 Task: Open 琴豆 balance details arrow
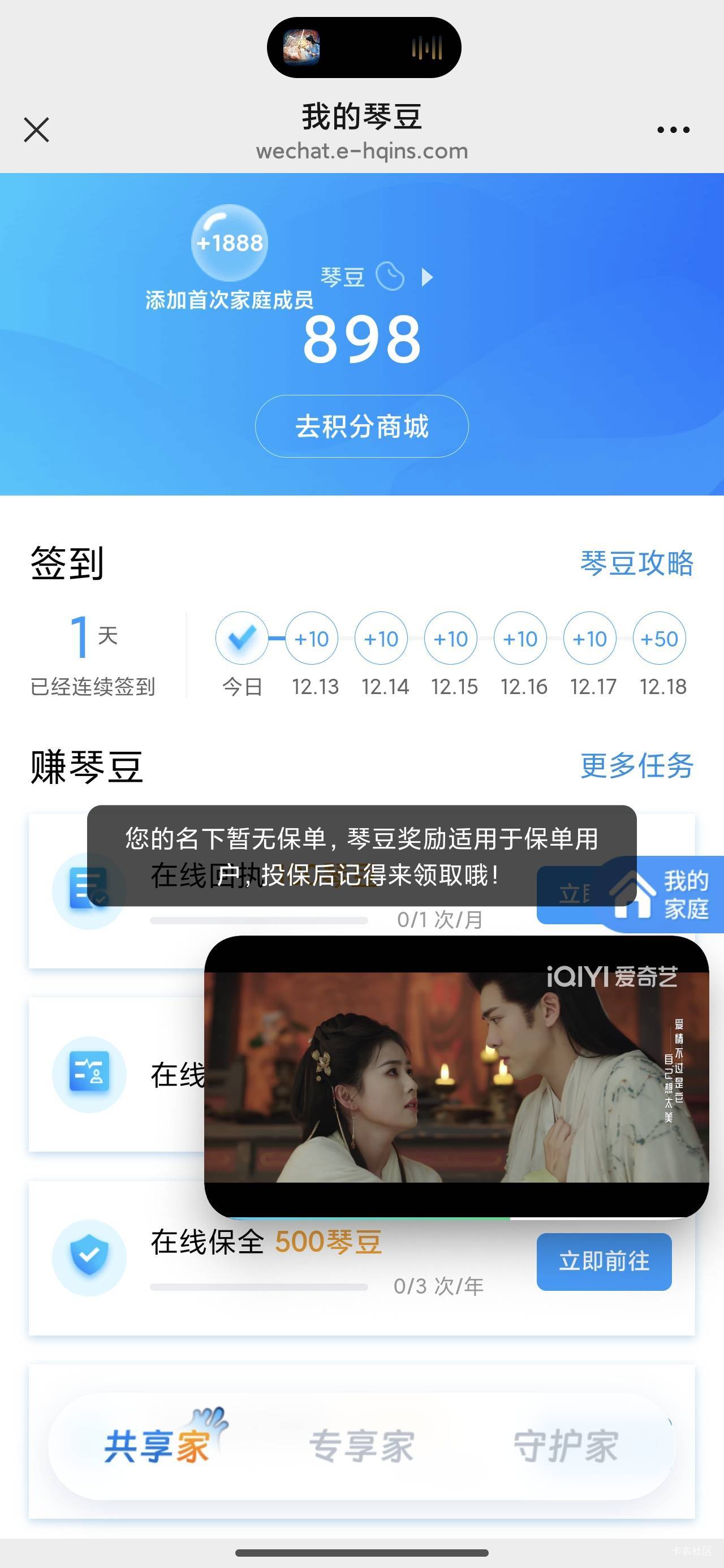[x=428, y=278]
